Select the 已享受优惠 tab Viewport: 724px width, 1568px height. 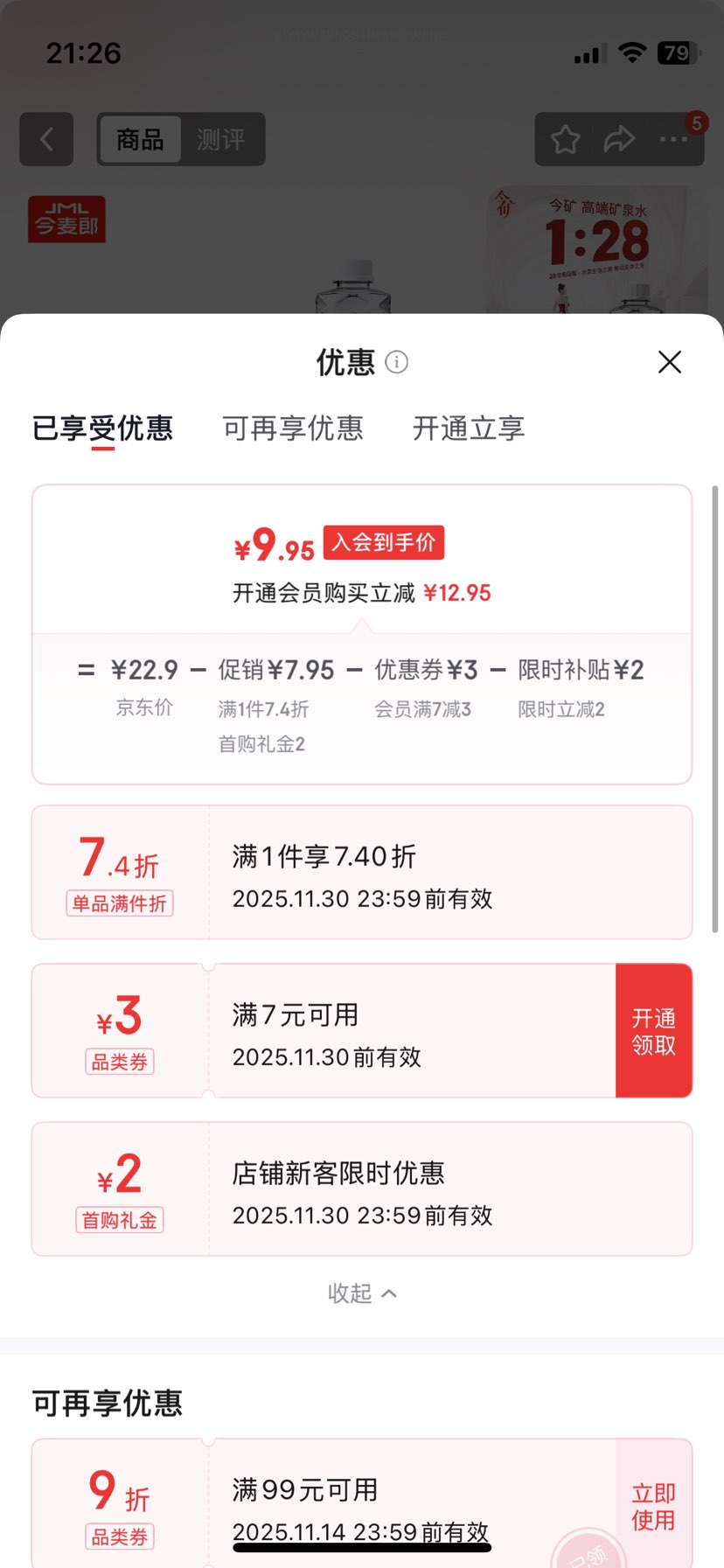(x=104, y=429)
